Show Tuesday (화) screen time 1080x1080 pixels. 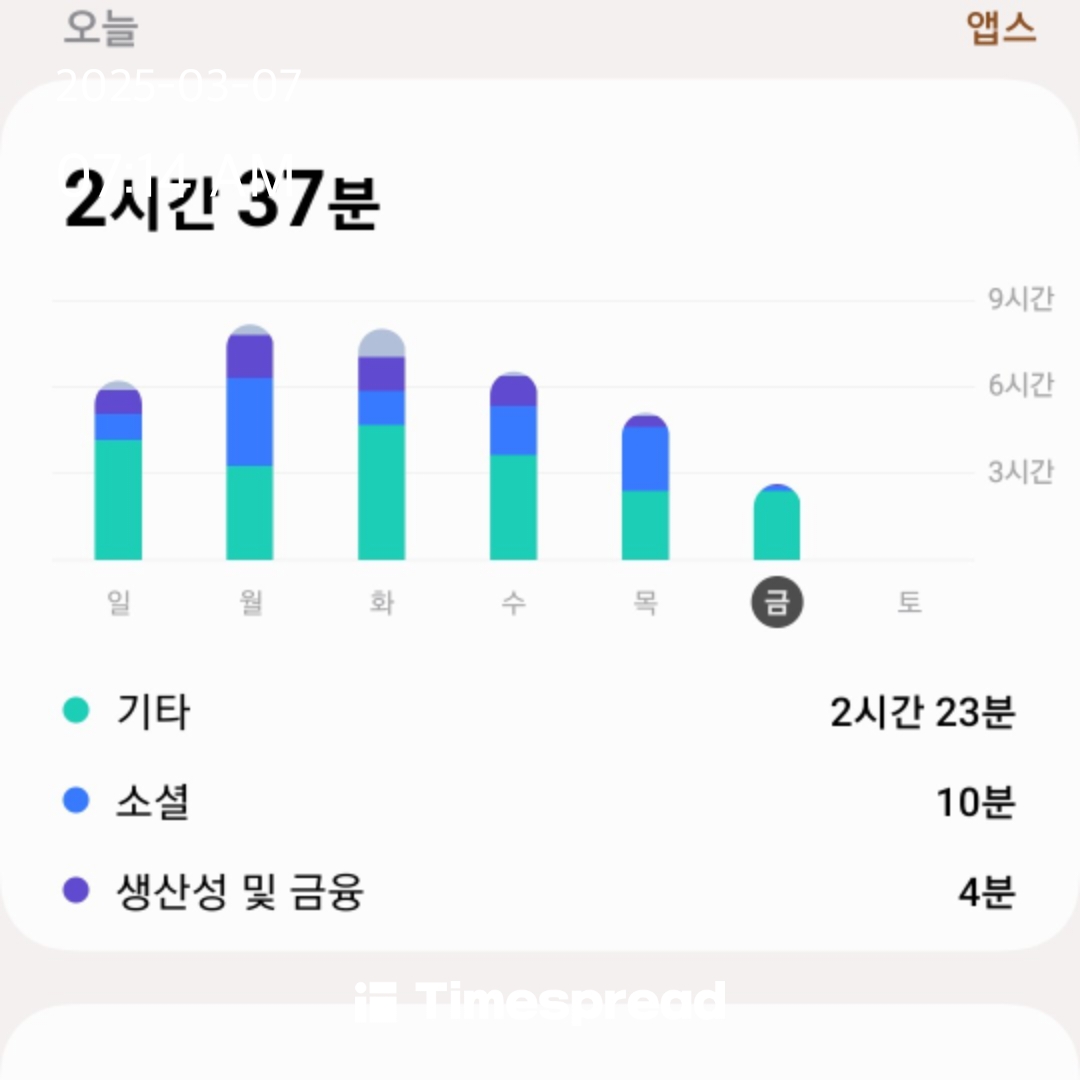(382, 602)
